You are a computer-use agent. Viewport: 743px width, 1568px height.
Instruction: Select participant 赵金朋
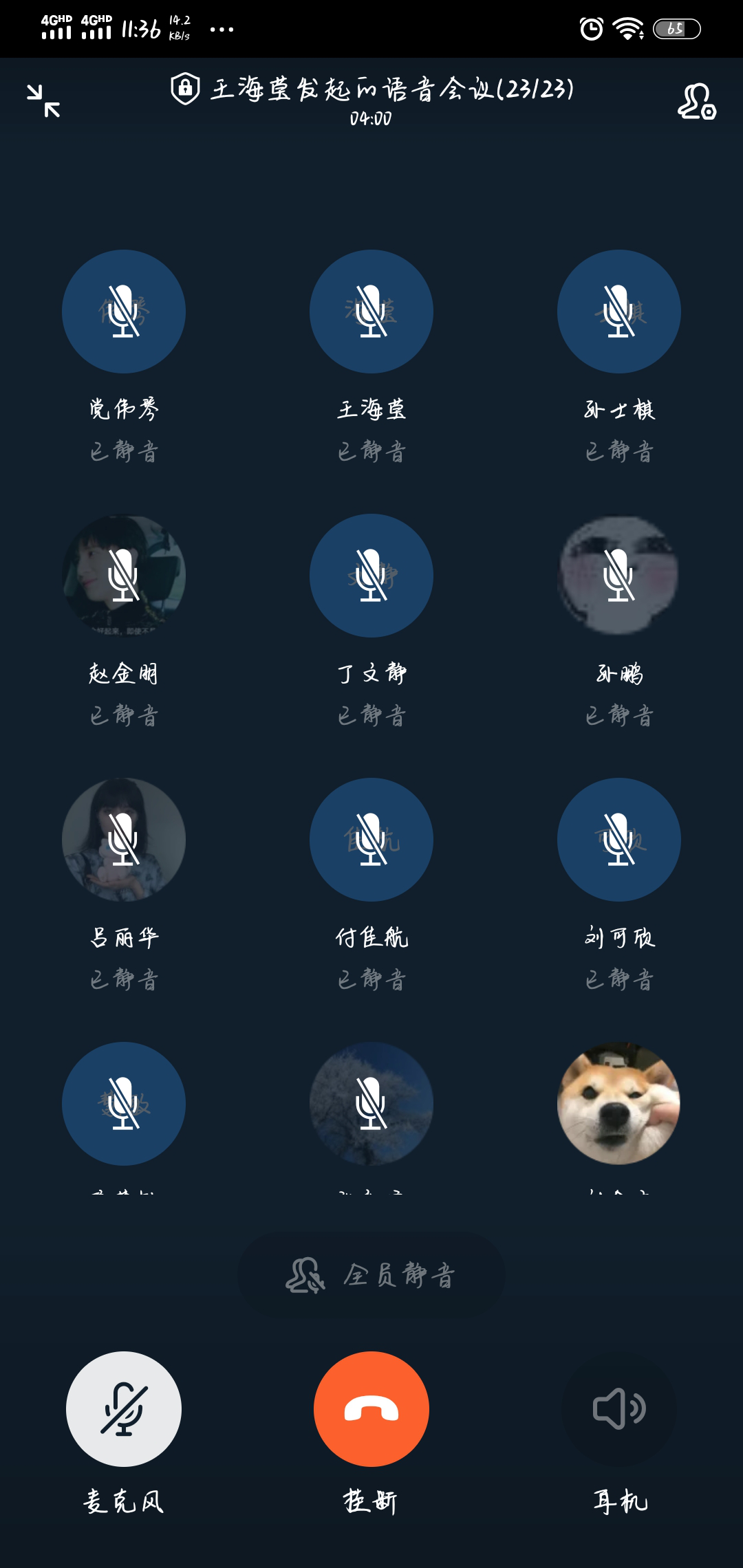tap(124, 576)
